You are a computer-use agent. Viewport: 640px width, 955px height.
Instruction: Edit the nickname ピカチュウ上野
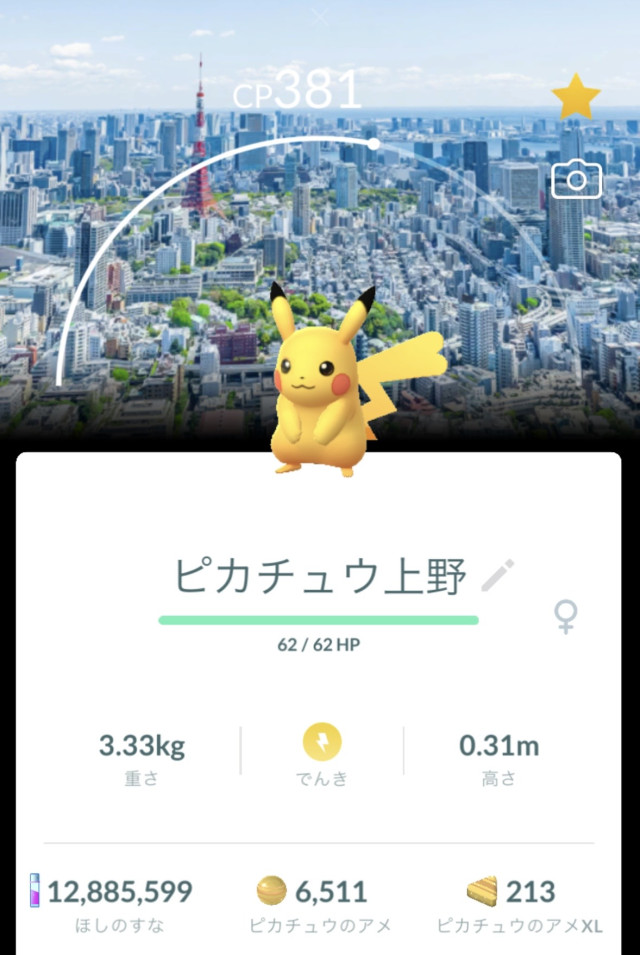click(498, 576)
